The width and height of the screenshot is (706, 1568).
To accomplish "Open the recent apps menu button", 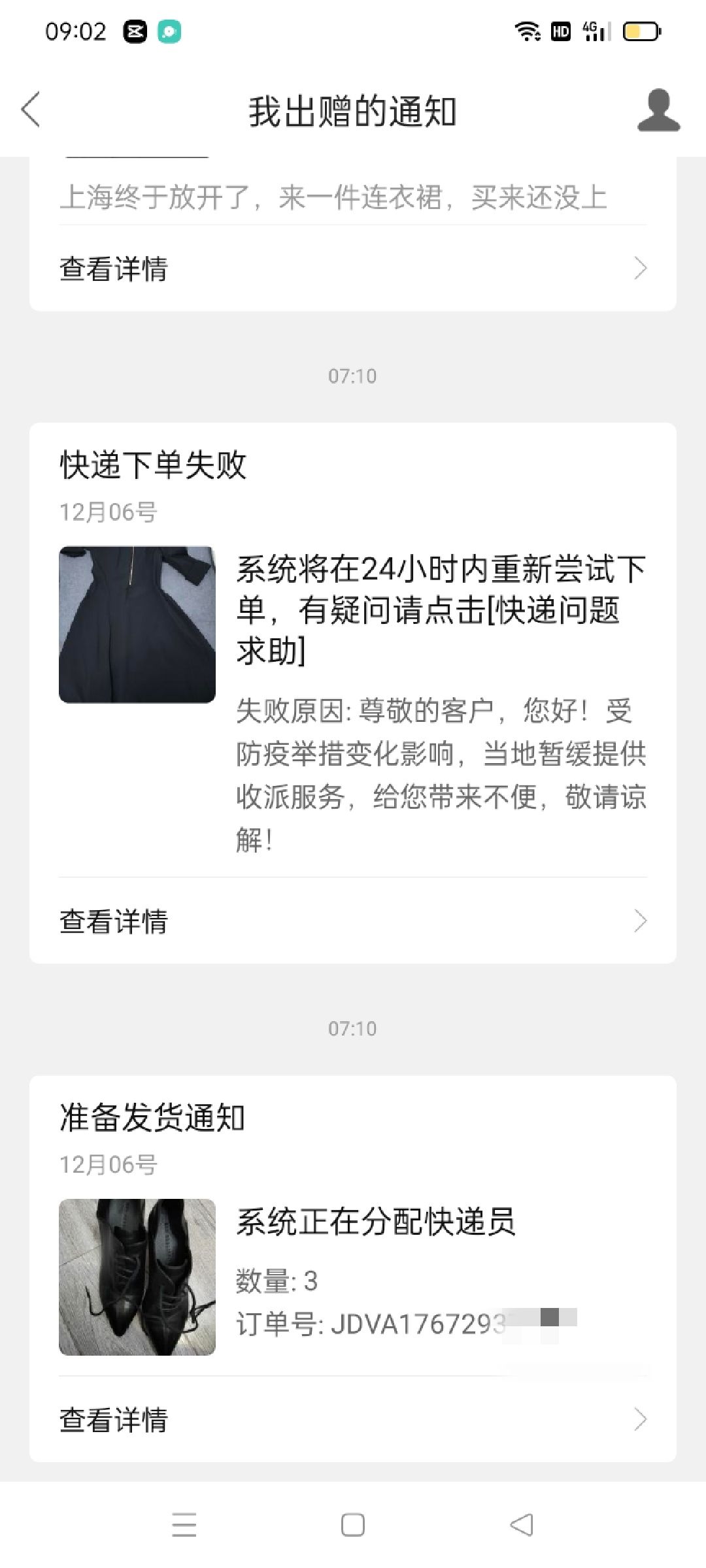I will [184, 1526].
